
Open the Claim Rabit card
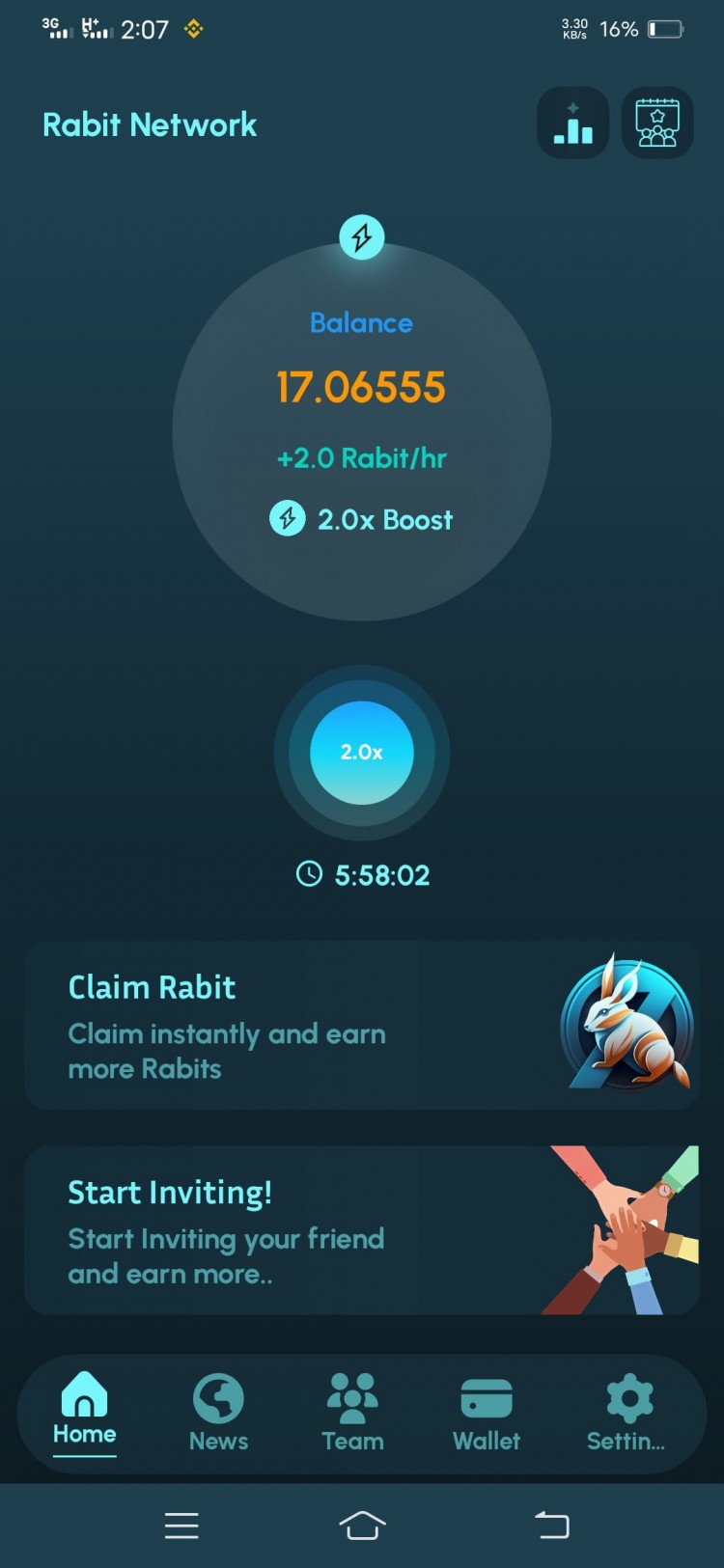[x=362, y=1026]
